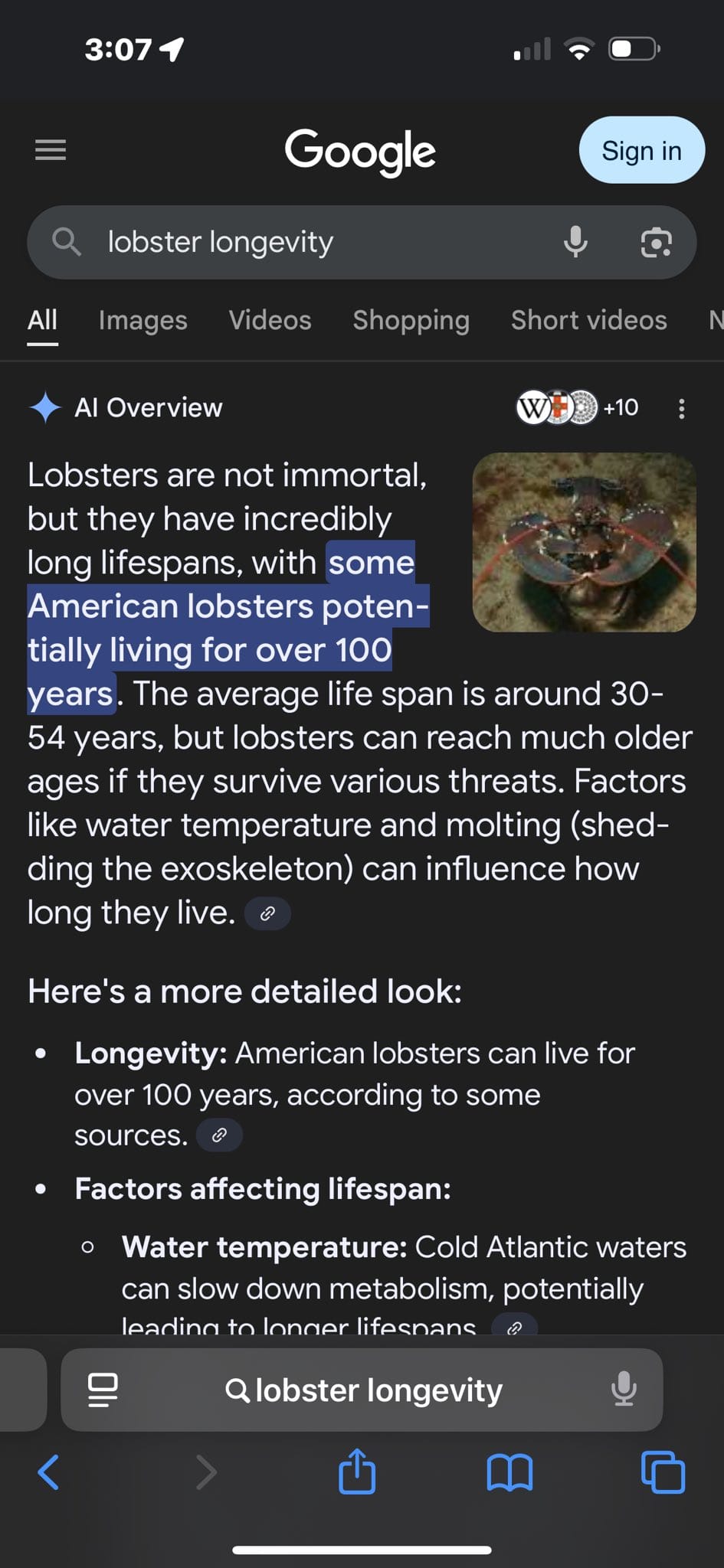View the +10 AI Overview sources
Viewport: 724px width, 1568px height.
[x=578, y=407]
